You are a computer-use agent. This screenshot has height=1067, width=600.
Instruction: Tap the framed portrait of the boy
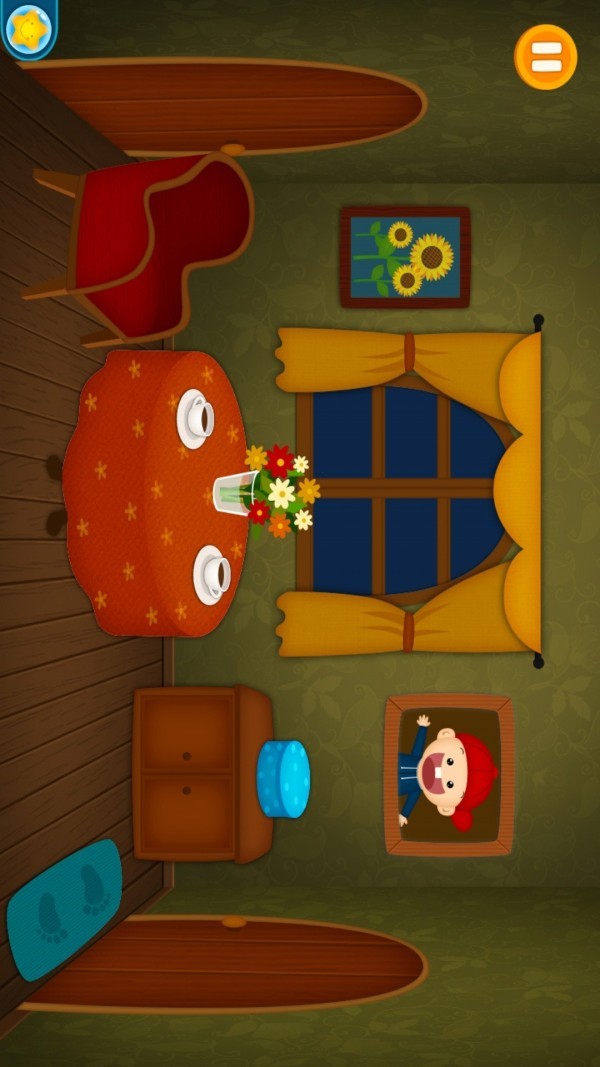[x=449, y=775]
